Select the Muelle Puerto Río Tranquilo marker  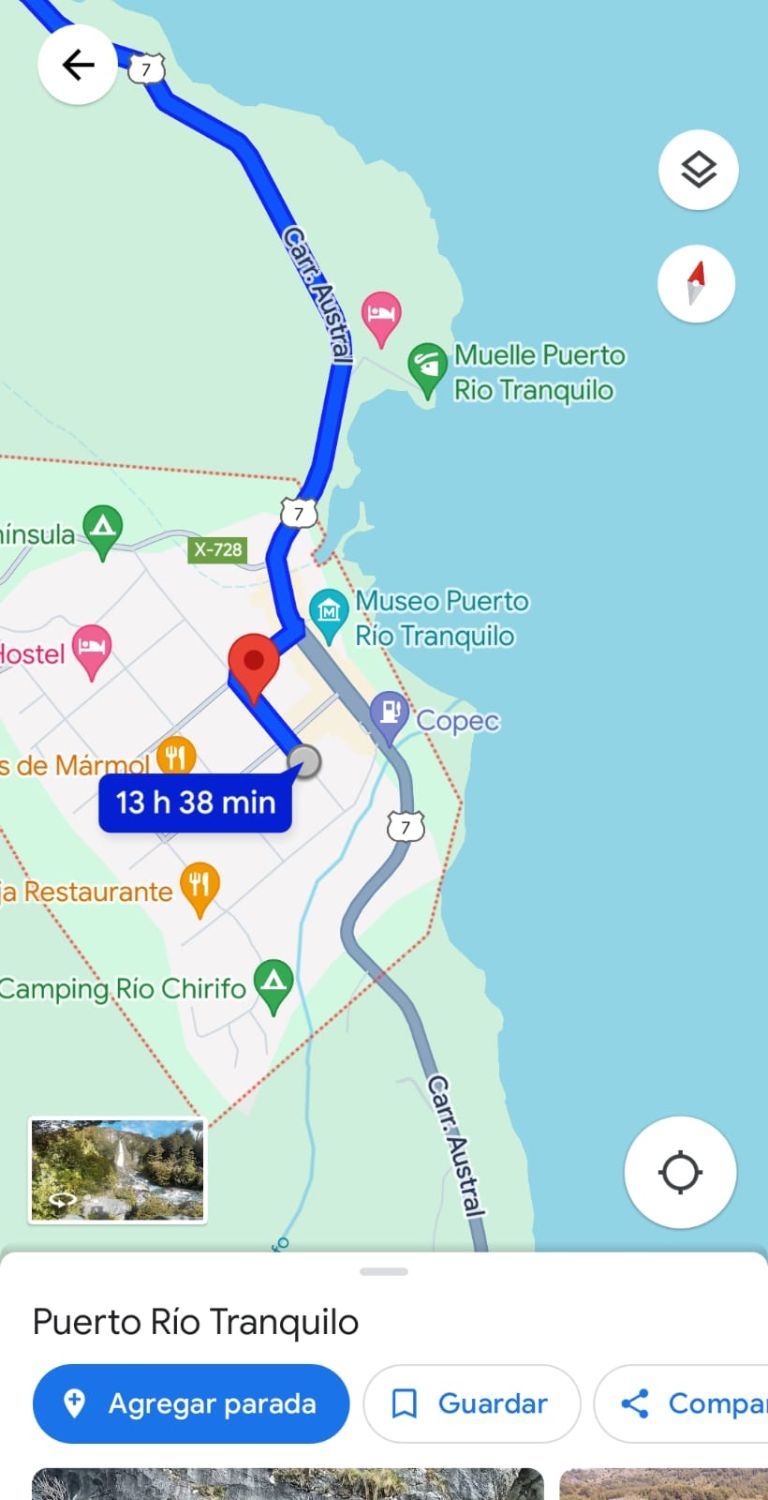point(427,367)
